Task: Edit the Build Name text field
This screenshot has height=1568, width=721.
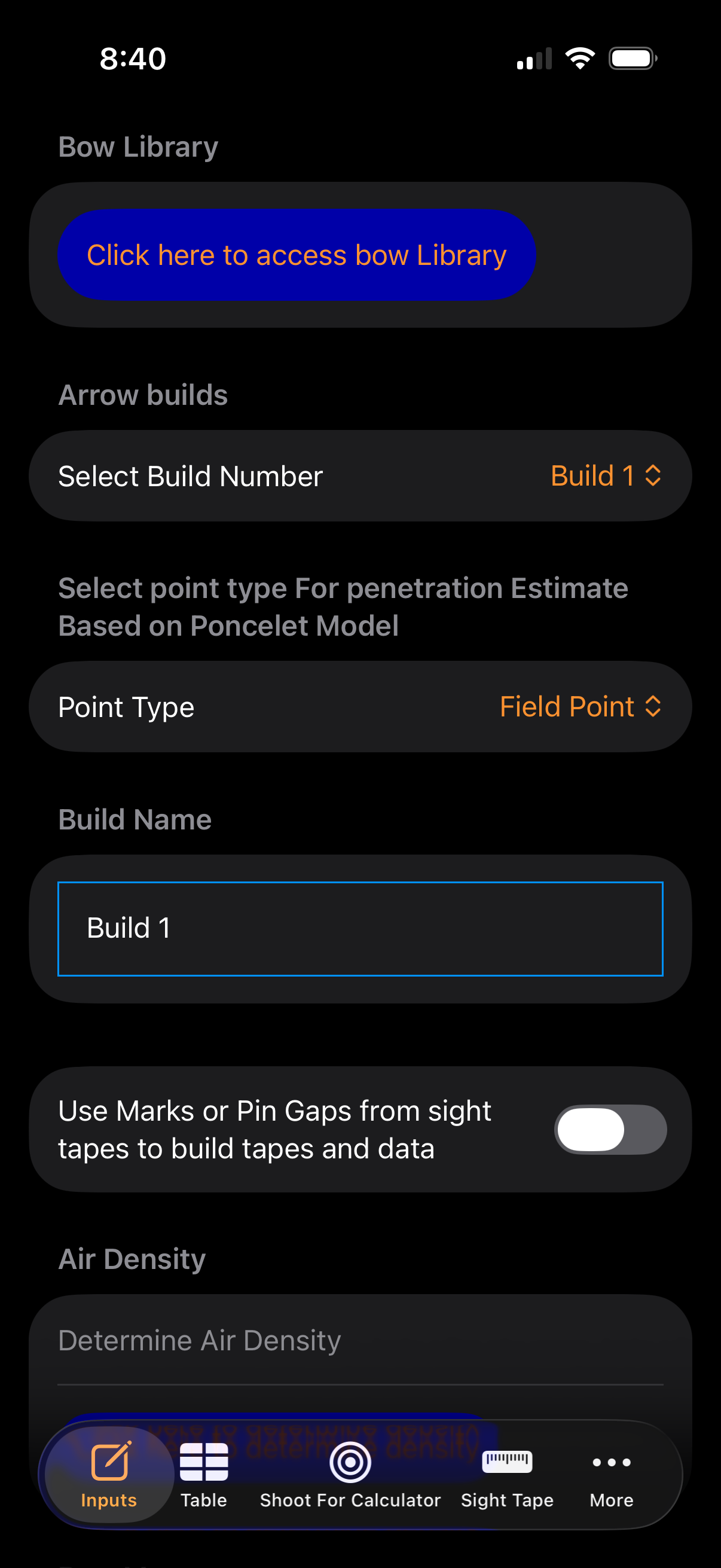Action: click(360, 928)
